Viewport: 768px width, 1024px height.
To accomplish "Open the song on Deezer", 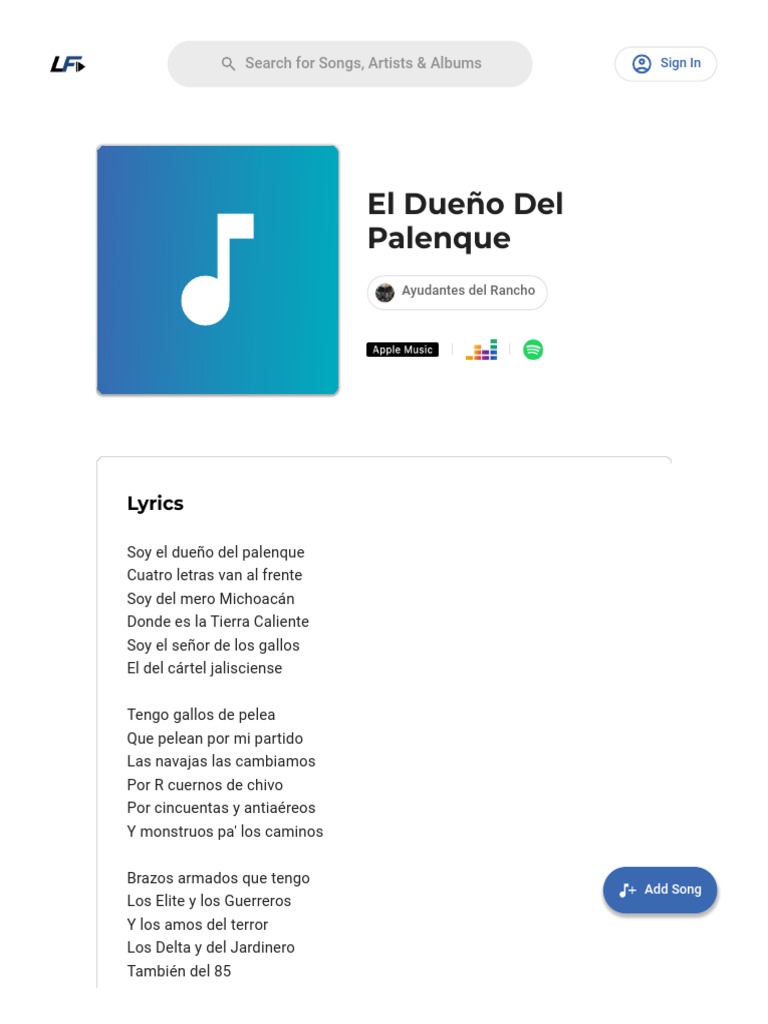I will pyautogui.click(x=481, y=350).
